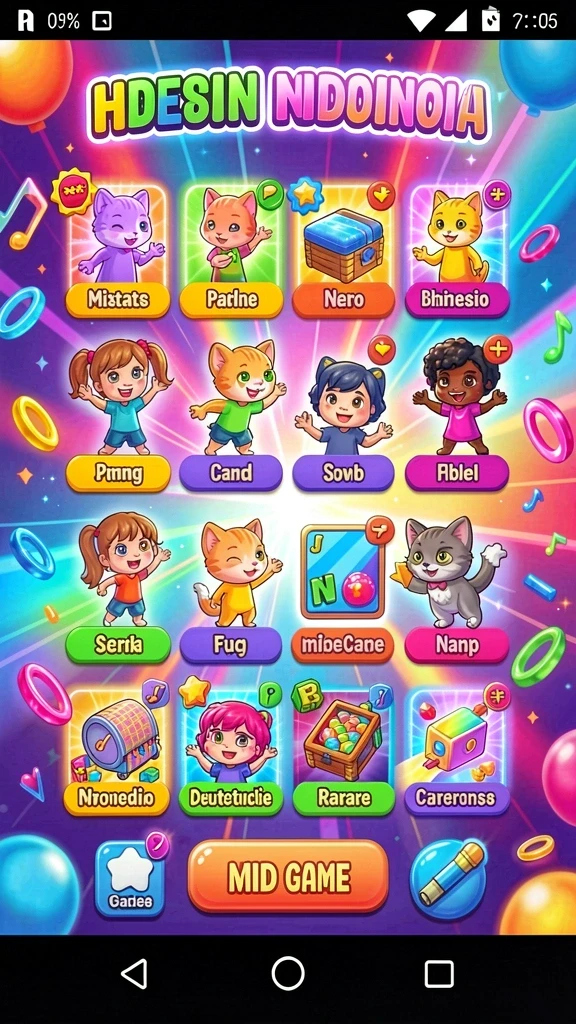Viewport: 576px width, 1024px height.
Task: Pick the Cand orange cat character
Action: coord(231,414)
